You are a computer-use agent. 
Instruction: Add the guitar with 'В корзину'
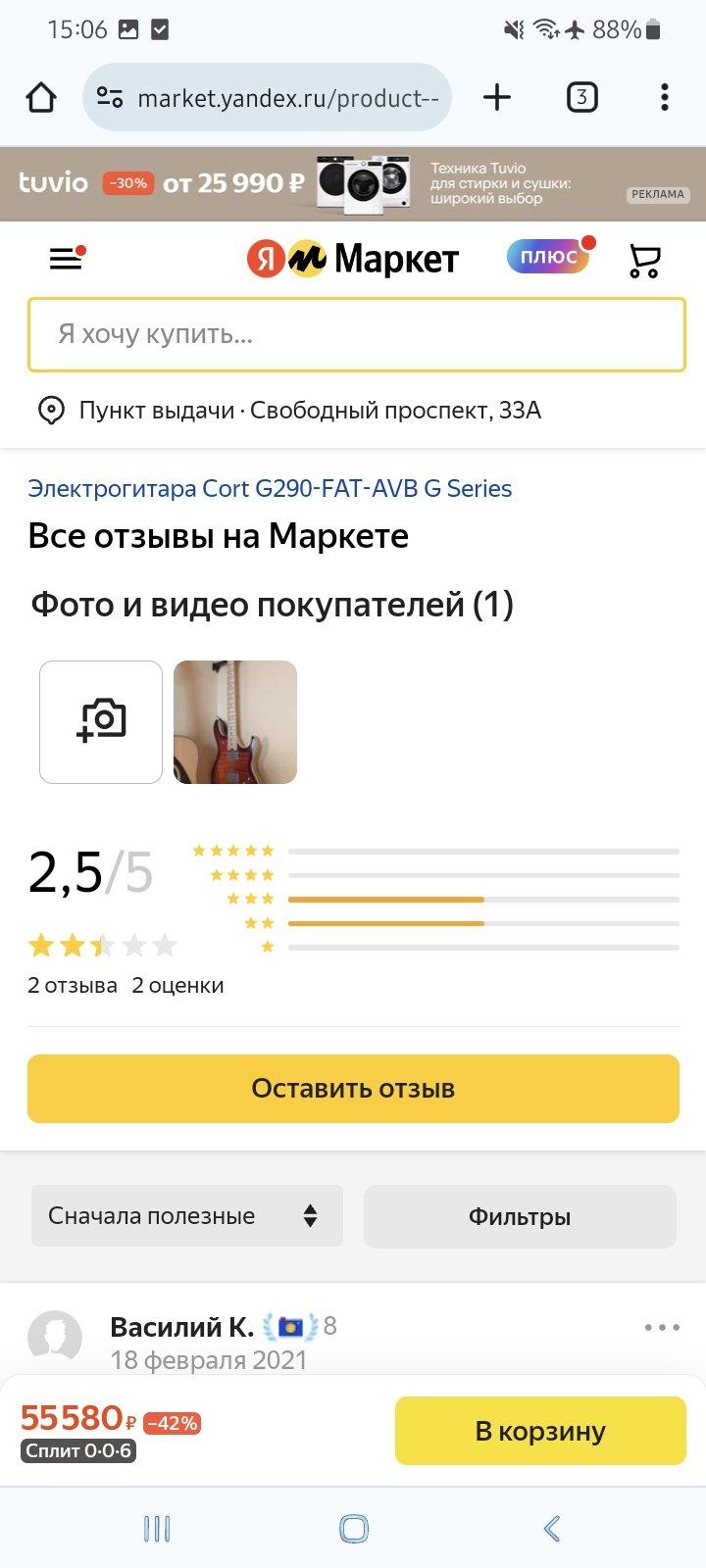click(540, 1431)
